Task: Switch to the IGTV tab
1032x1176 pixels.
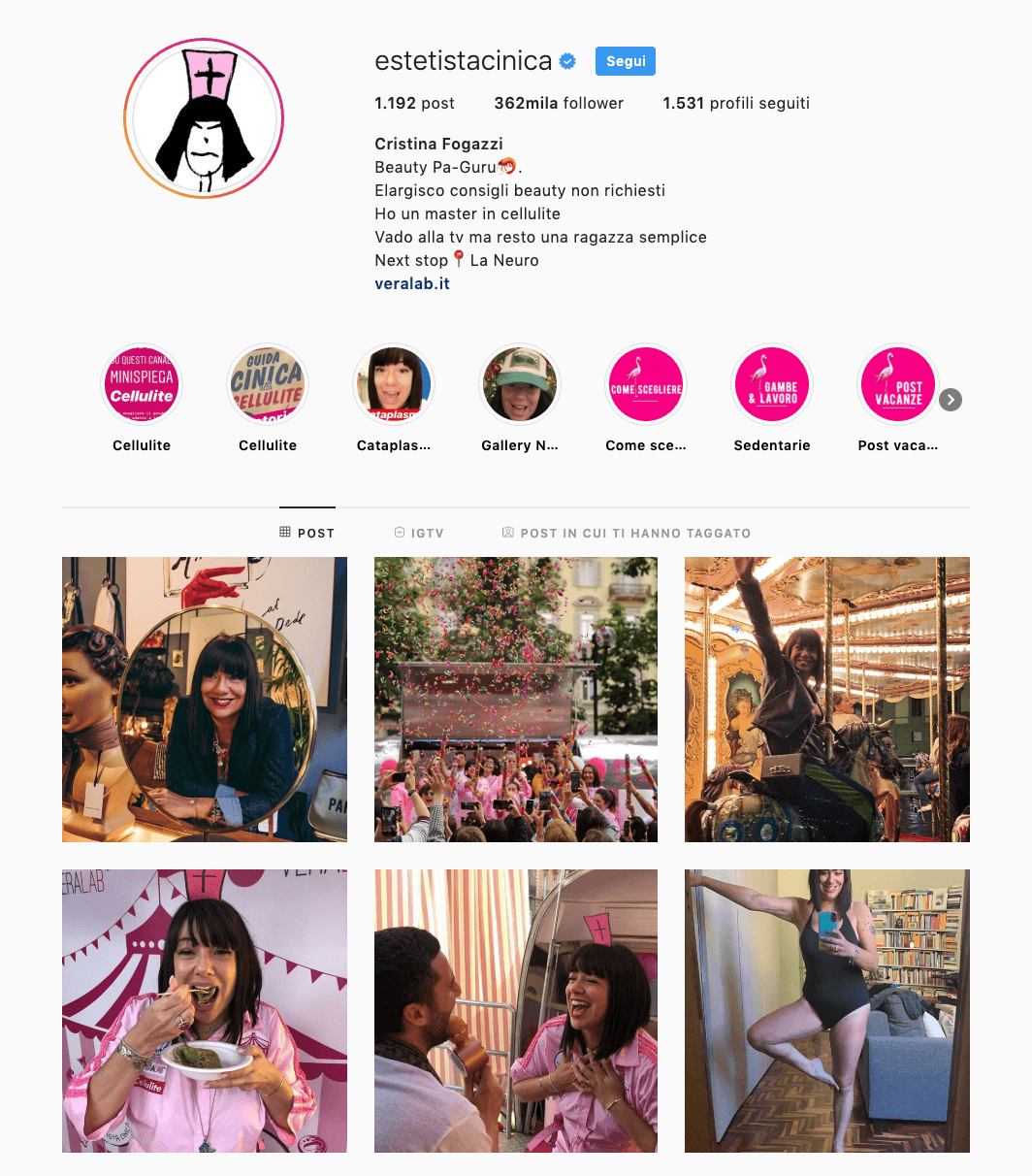Action: click(x=420, y=533)
